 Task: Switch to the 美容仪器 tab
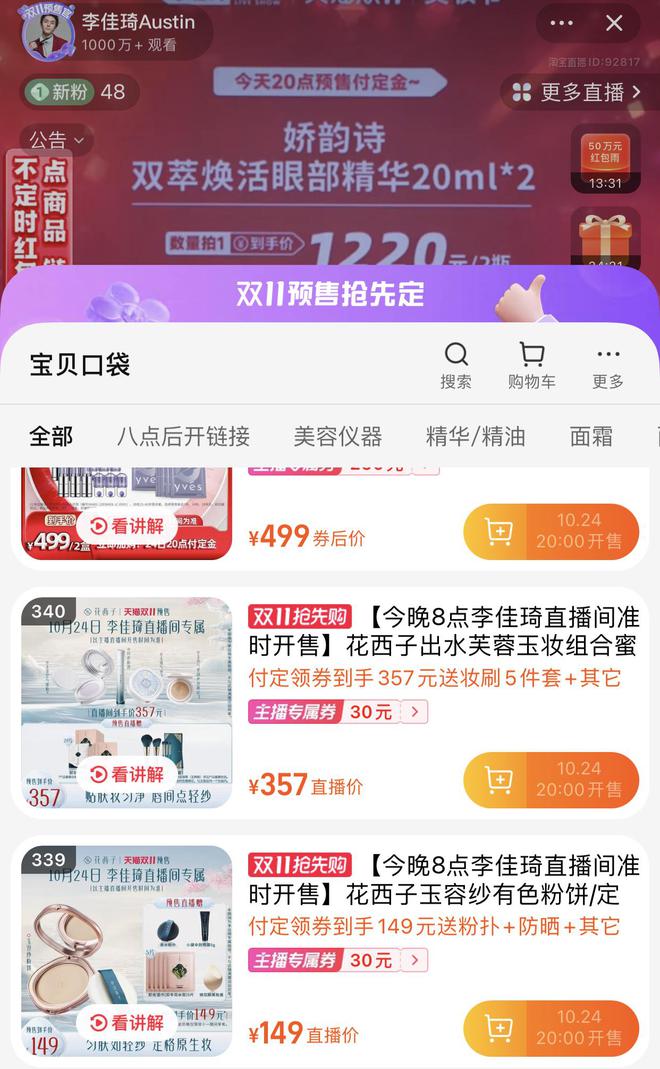coord(338,436)
